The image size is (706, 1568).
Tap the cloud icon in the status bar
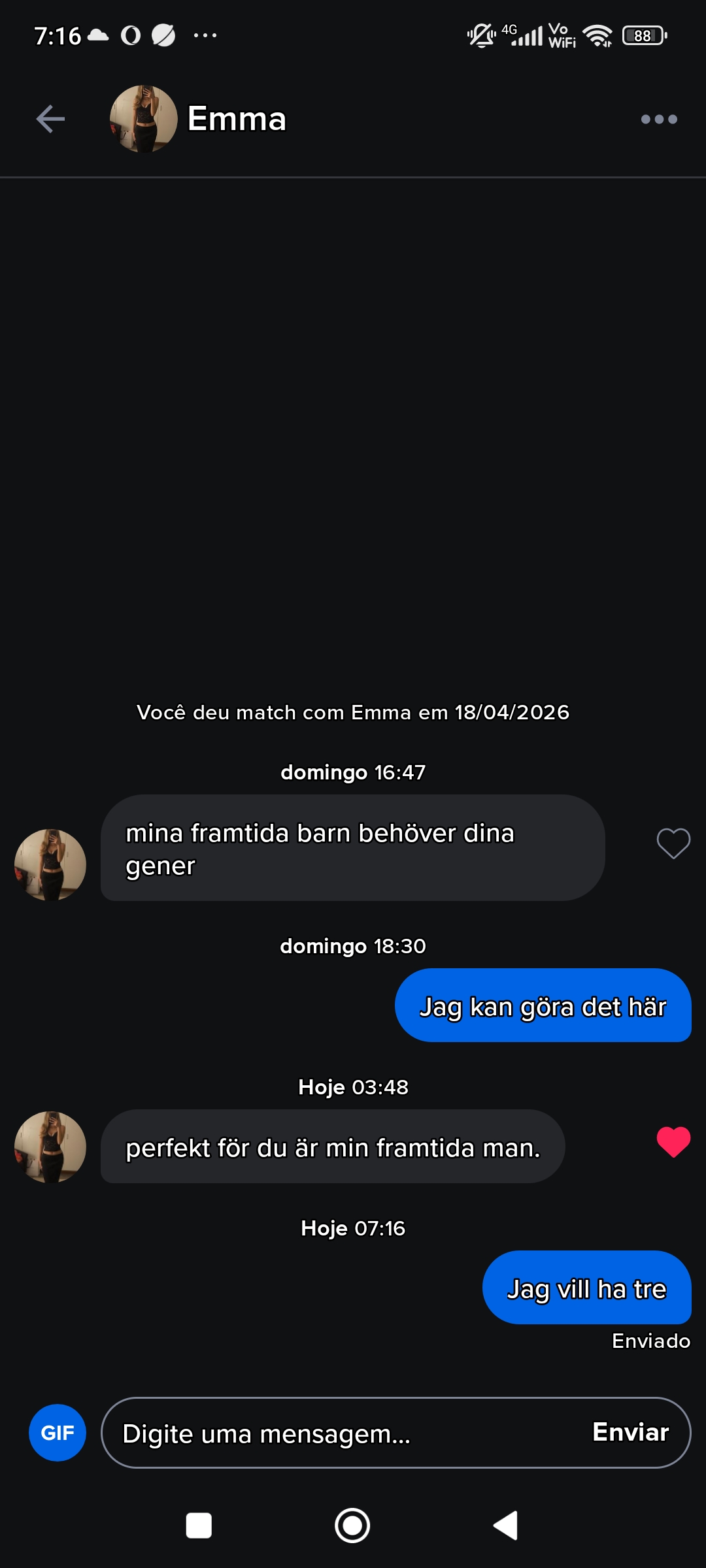point(99,35)
